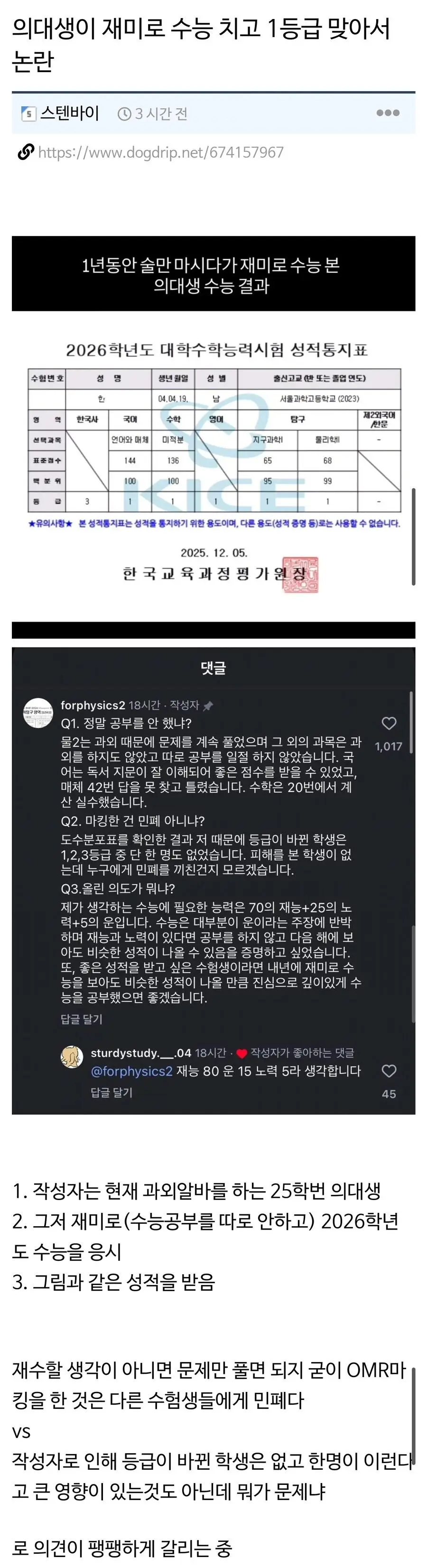Open the three-dot post options menu
The width and height of the screenshot is (427, 1568).
click(388, 113)
